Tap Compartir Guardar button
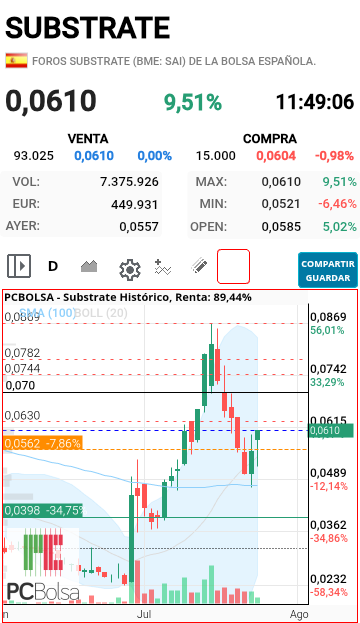The width and height of the screenshot is (360, 623). tap(328, 270)
